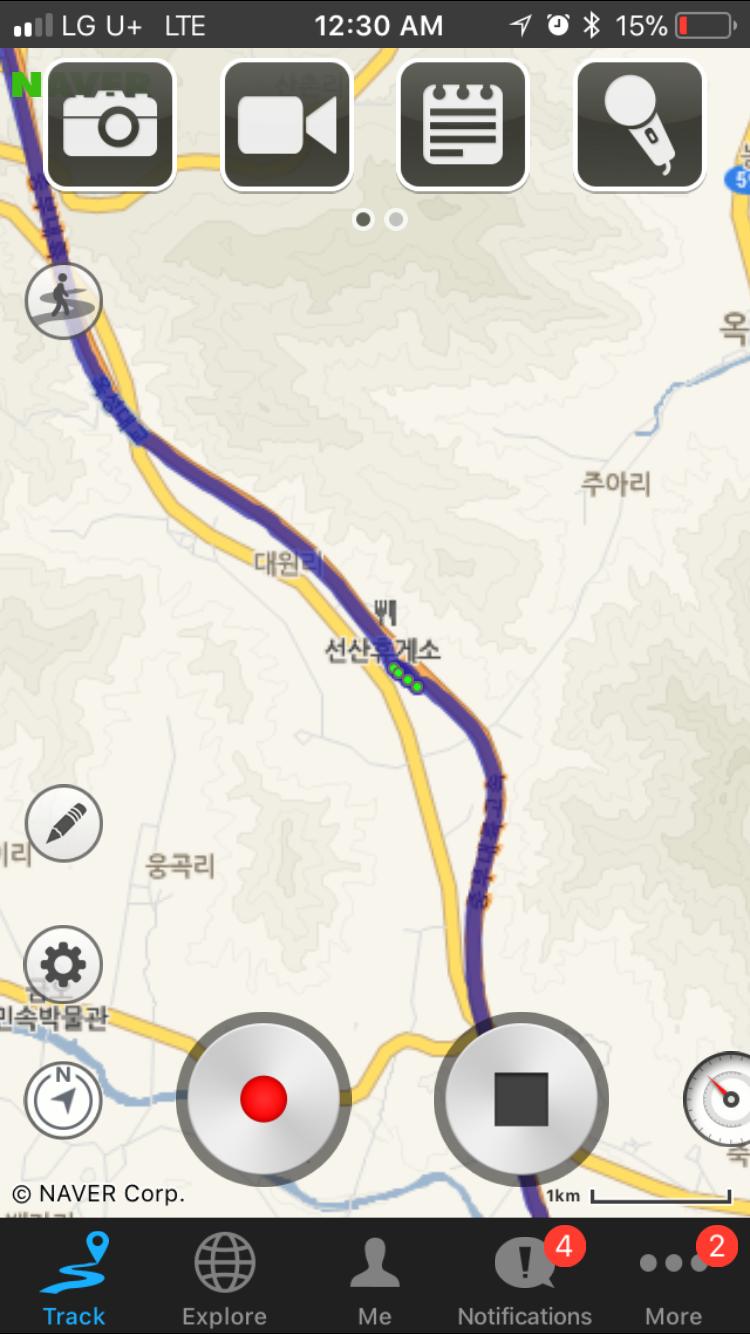Record a voice memo with the microphone

click(640, 125)
